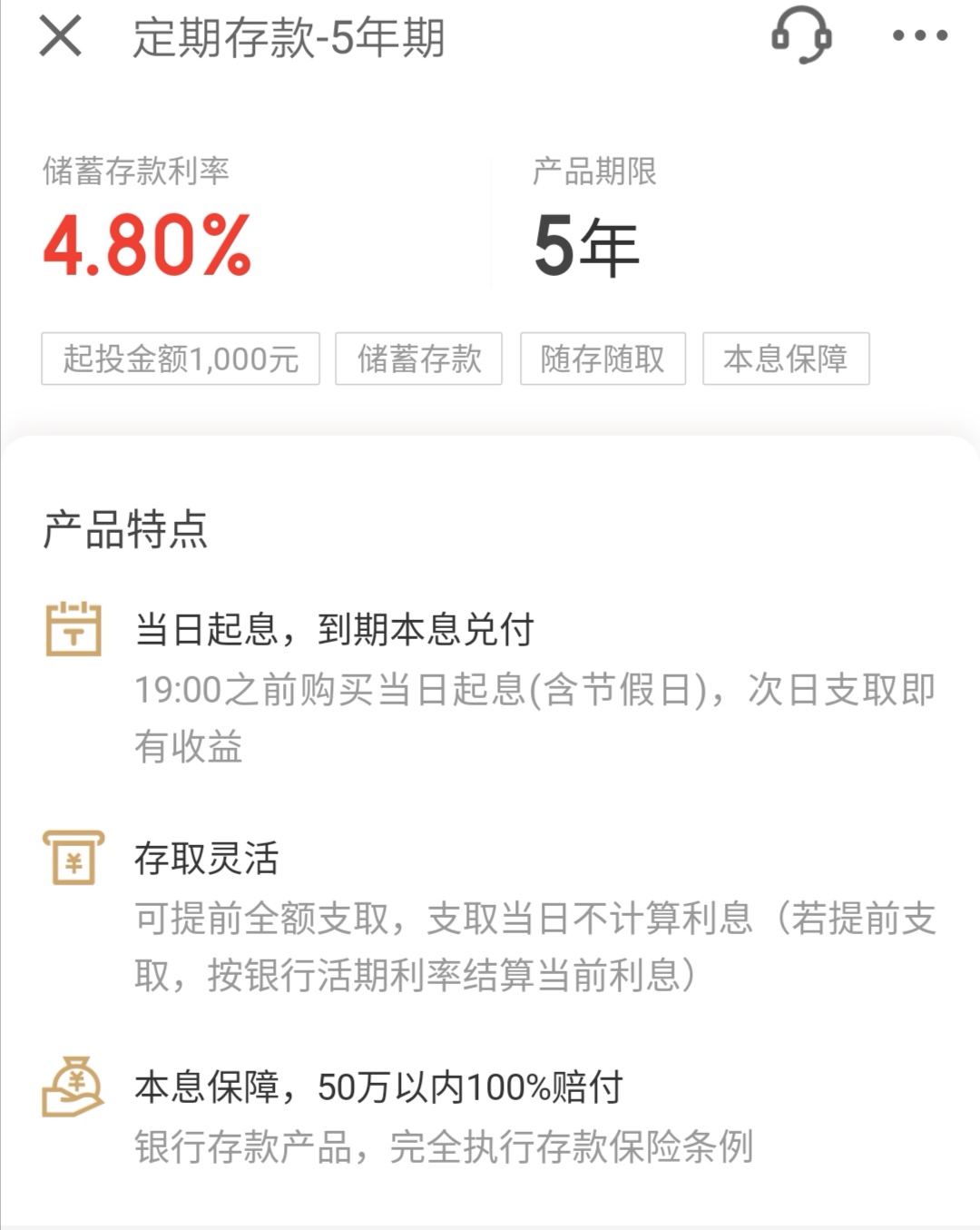This screenshot has height=1230, width=980.
Task: Select the 储蓄存款 tag
Action: (419, 359)
